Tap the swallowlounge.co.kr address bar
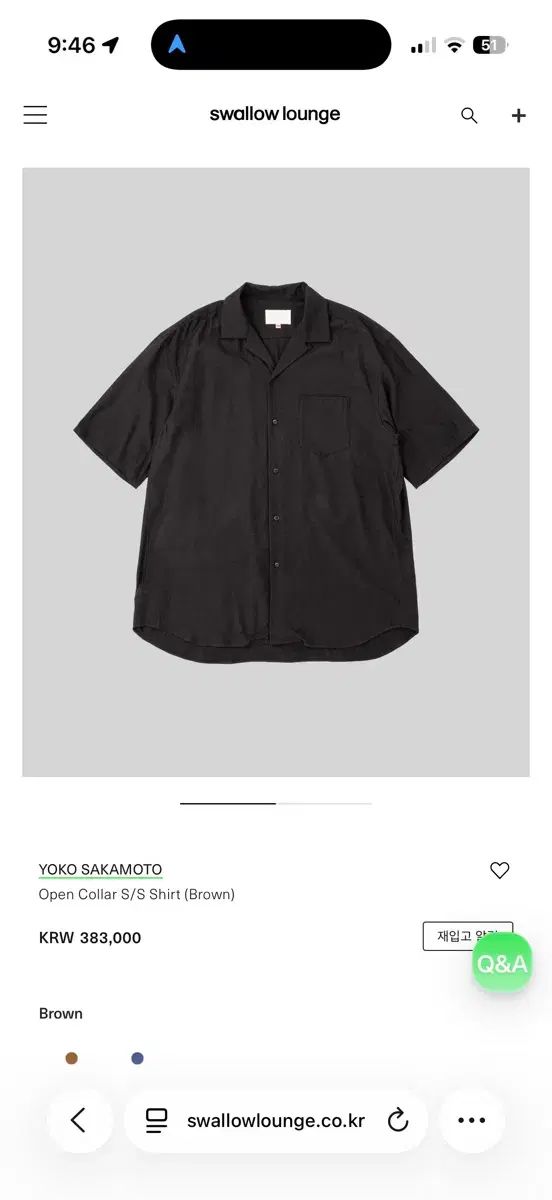 pyautogui.click(x=276, y=1121)
